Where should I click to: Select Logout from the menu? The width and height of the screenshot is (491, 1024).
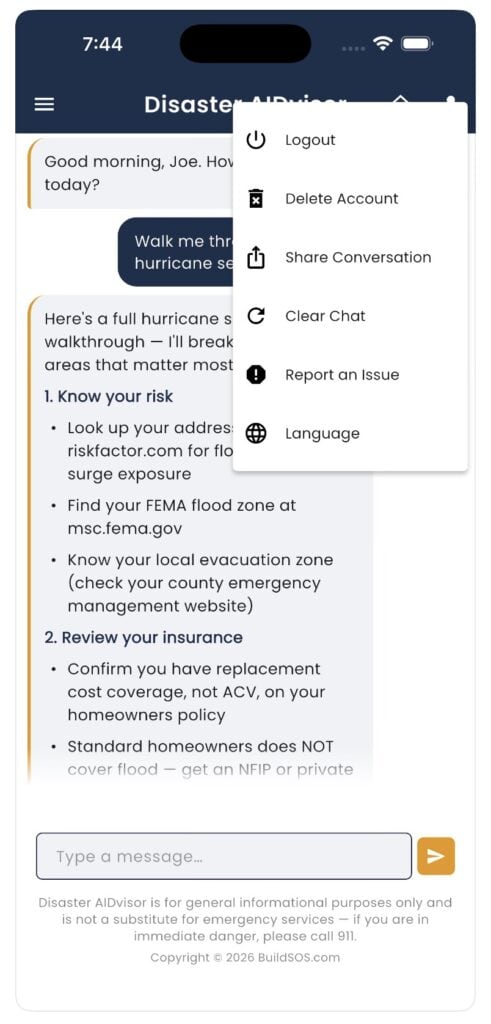[x=350, y=140]
